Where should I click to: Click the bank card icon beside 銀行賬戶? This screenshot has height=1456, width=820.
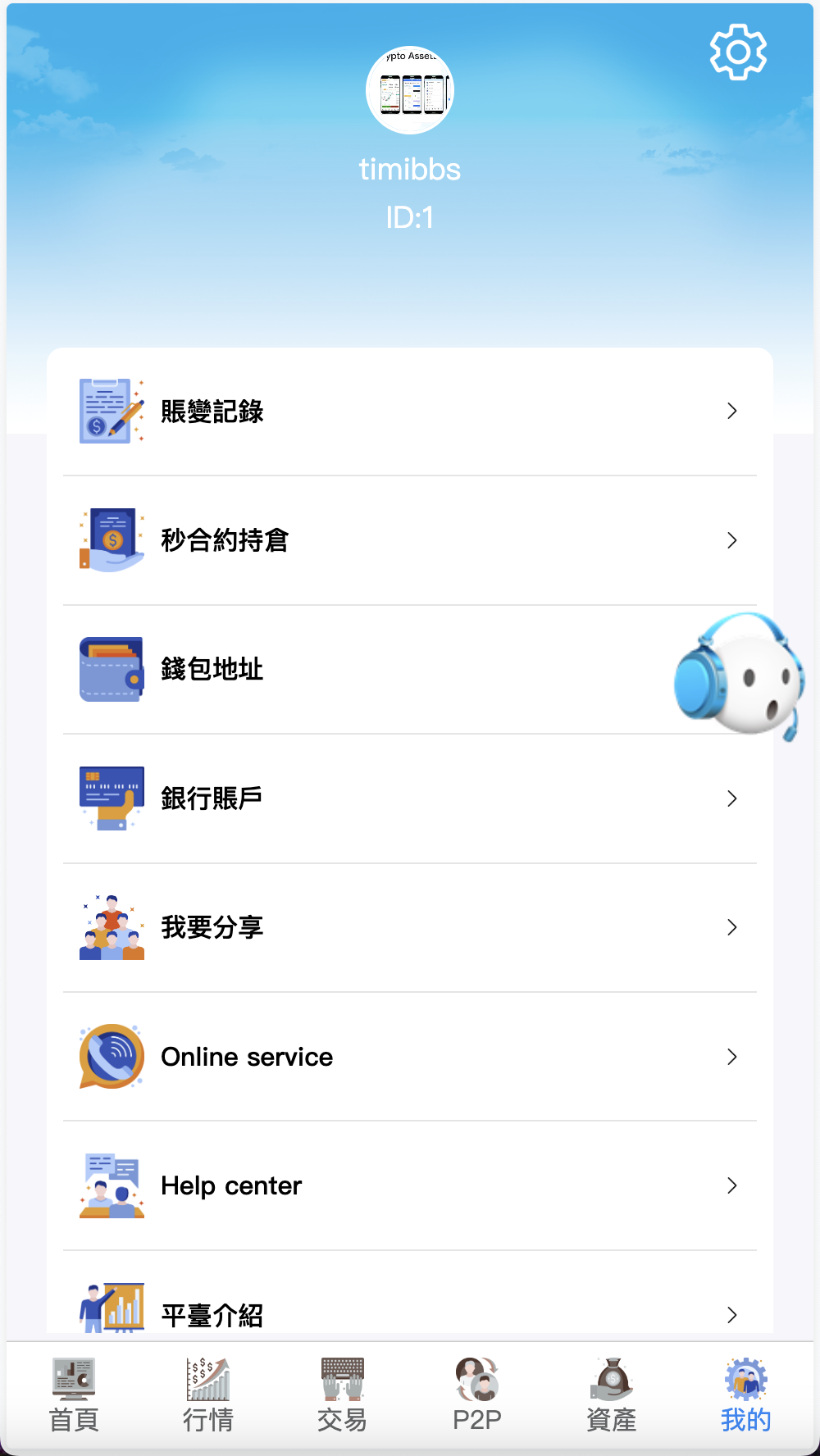pos(111,798)
